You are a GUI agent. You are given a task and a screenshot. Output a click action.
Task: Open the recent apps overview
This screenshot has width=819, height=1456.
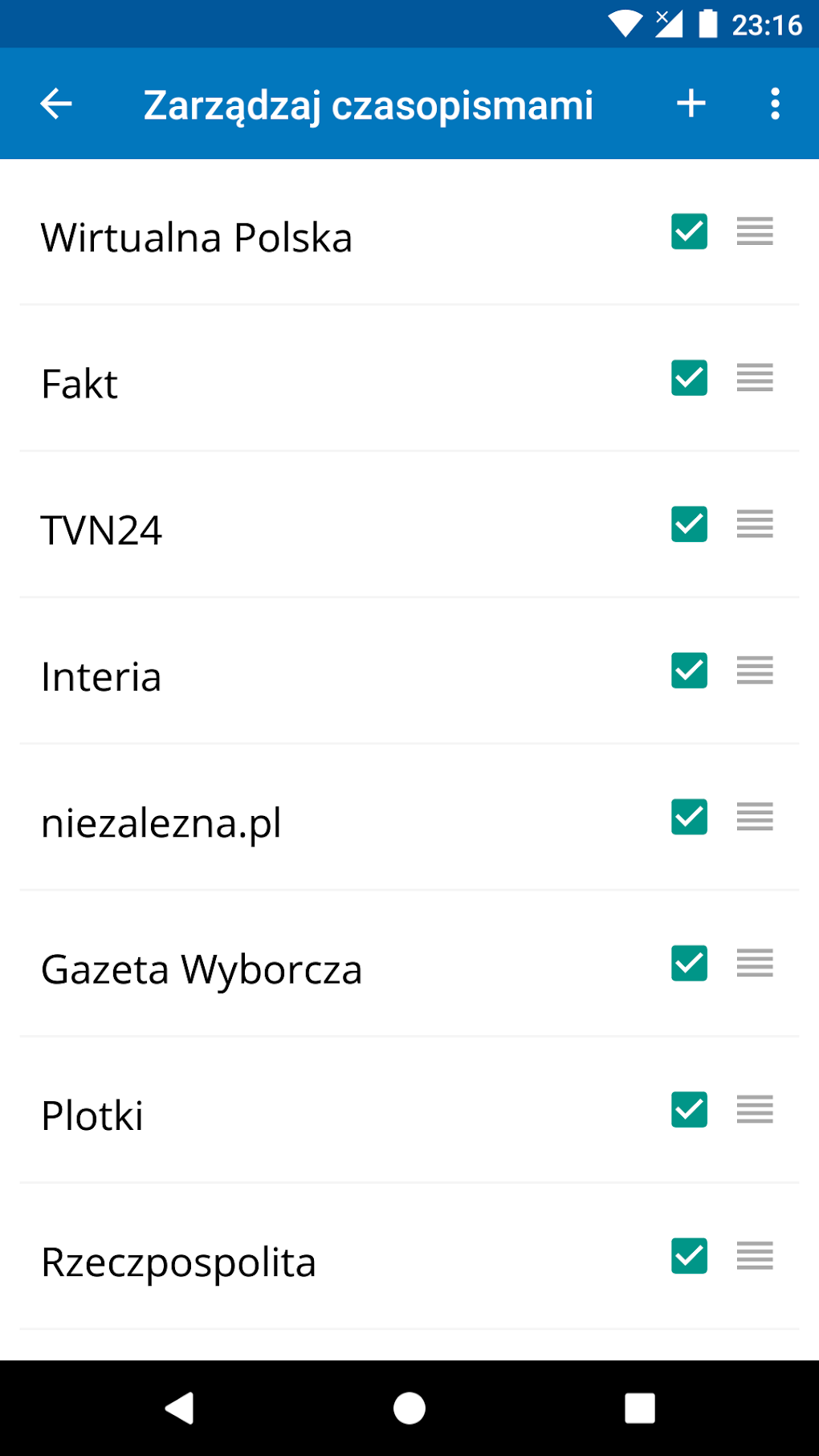click(639, 1408)
